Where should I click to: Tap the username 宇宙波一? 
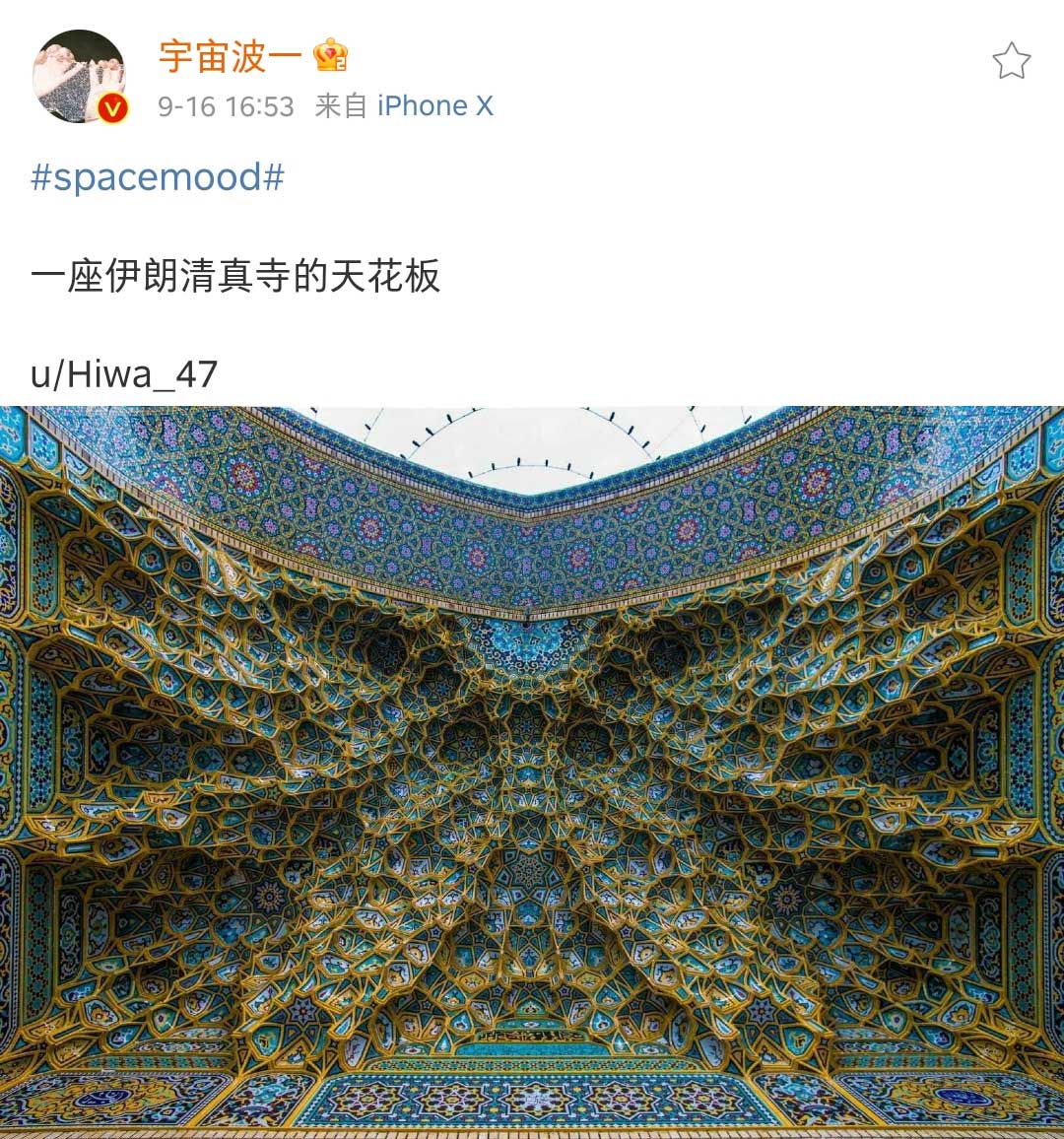[x=230, y=56]
